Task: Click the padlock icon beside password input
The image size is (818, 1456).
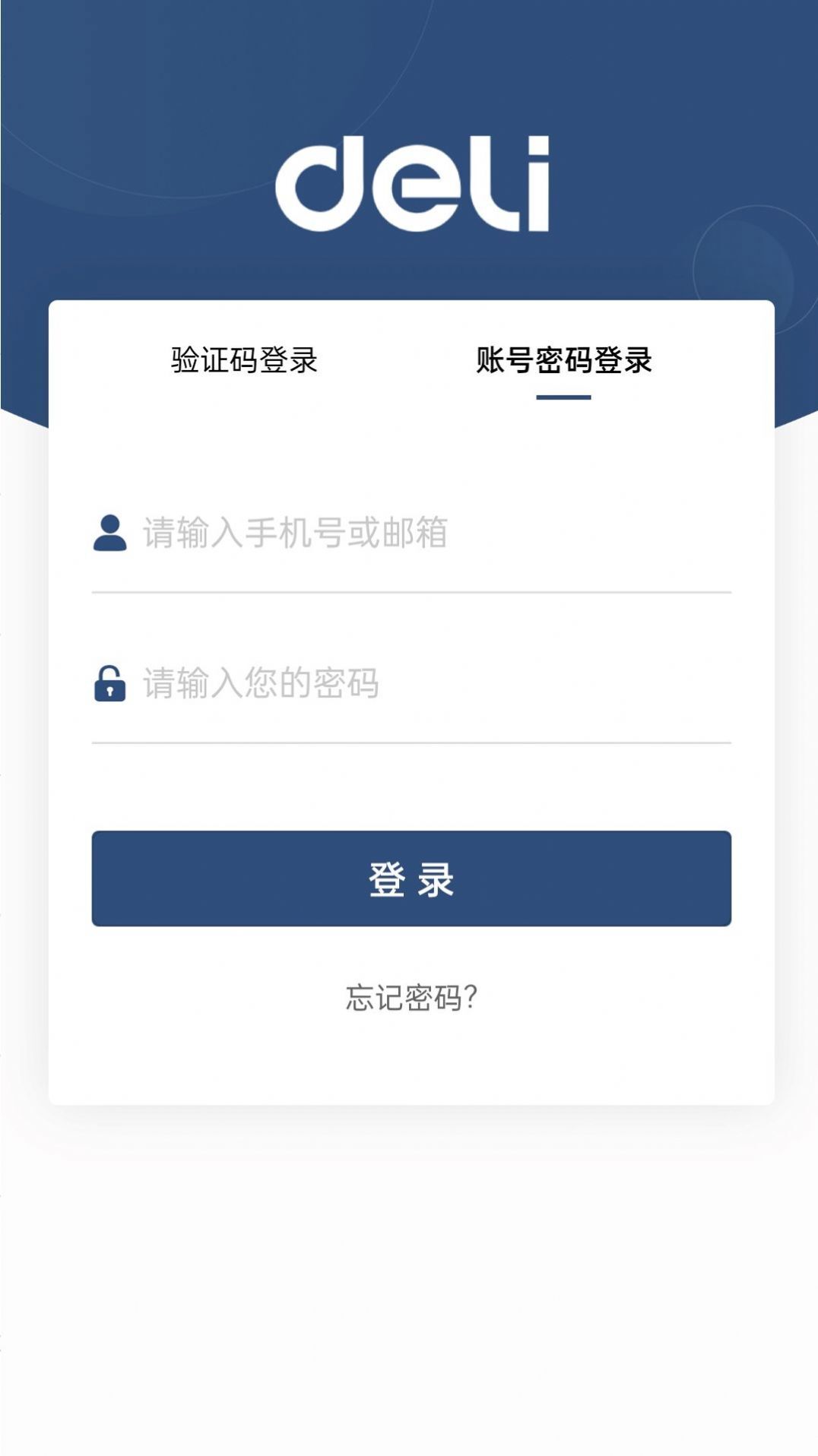Action: (x=110, y=684)
